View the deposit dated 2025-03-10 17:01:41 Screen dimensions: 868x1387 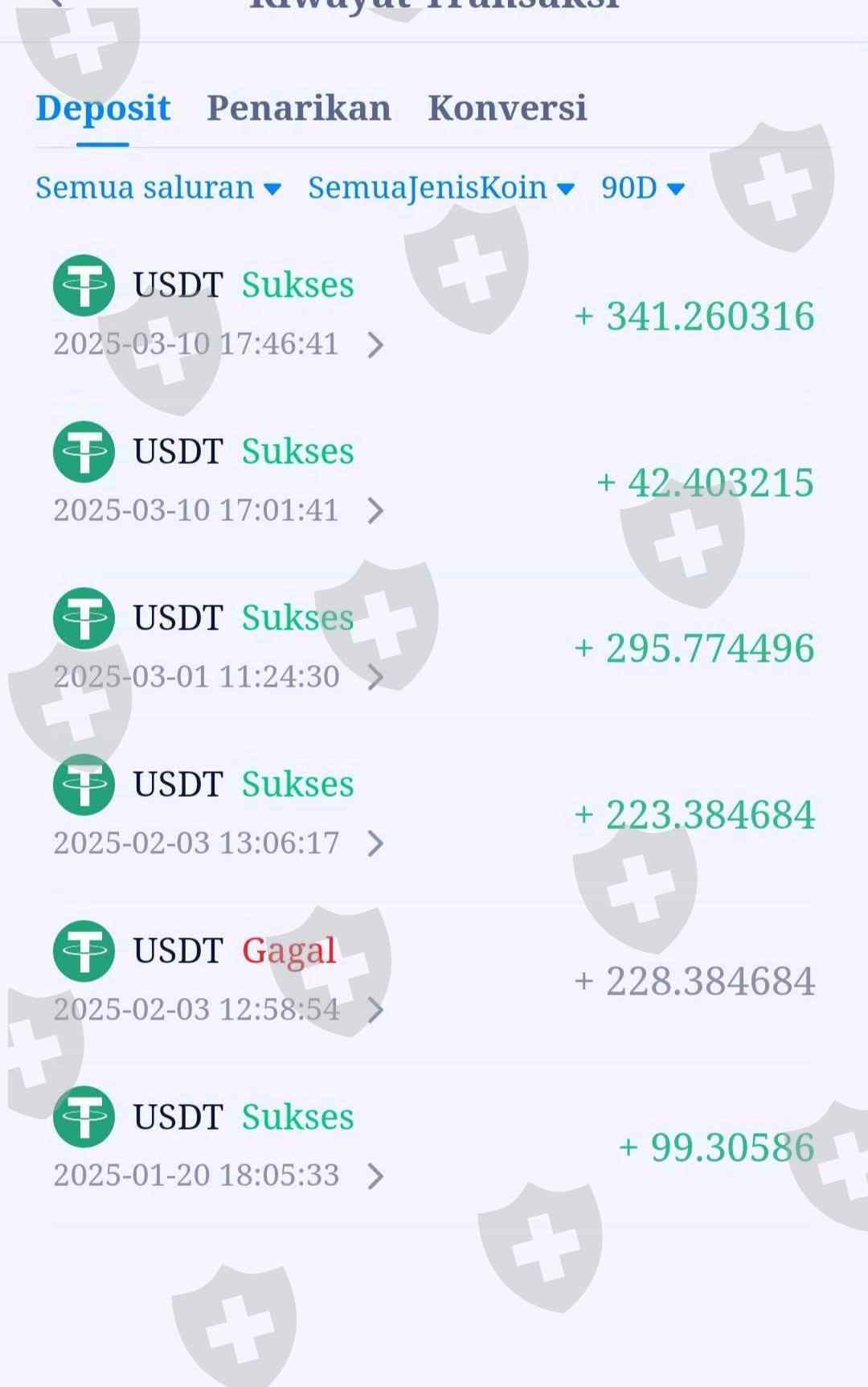point(375,511)
